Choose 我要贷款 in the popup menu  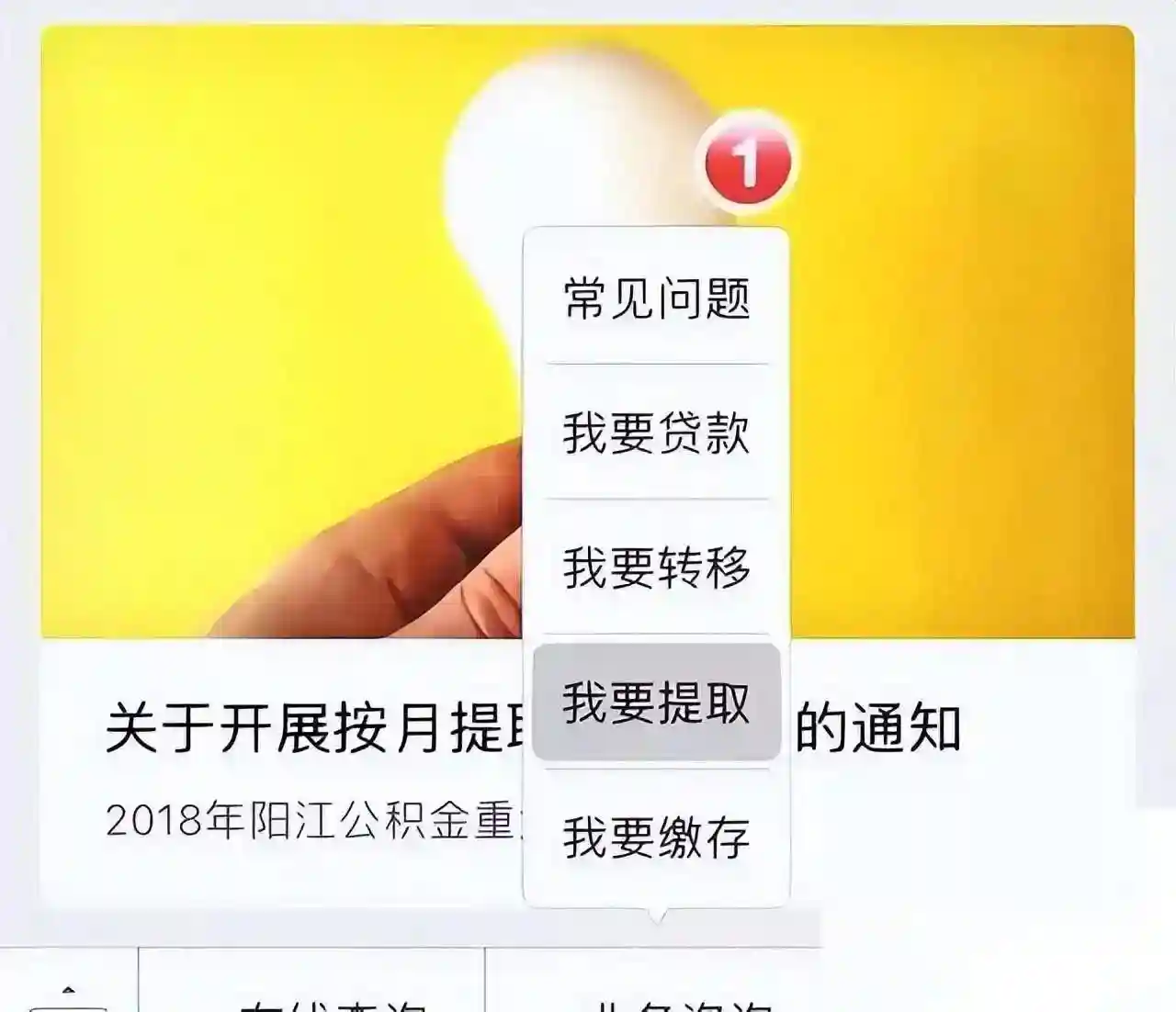(656, 433)
